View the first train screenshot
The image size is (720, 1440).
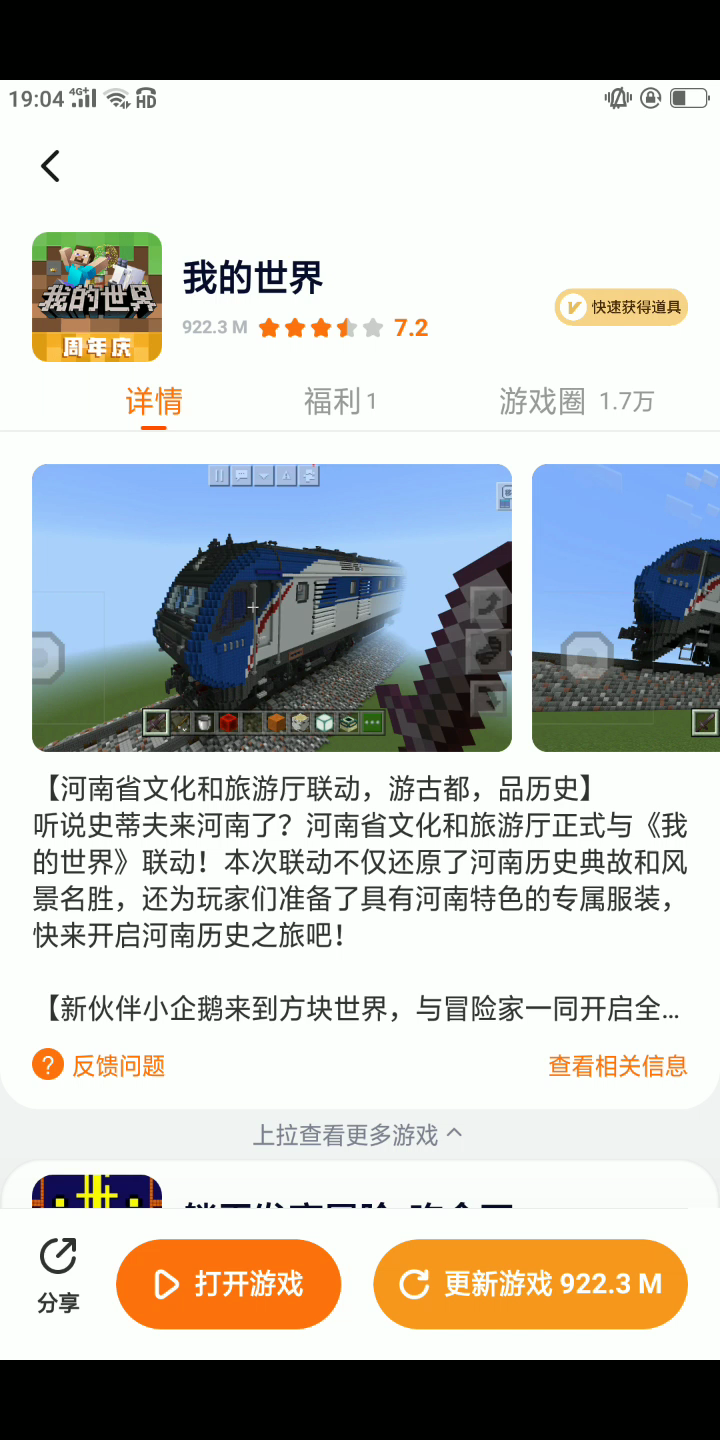272,608
